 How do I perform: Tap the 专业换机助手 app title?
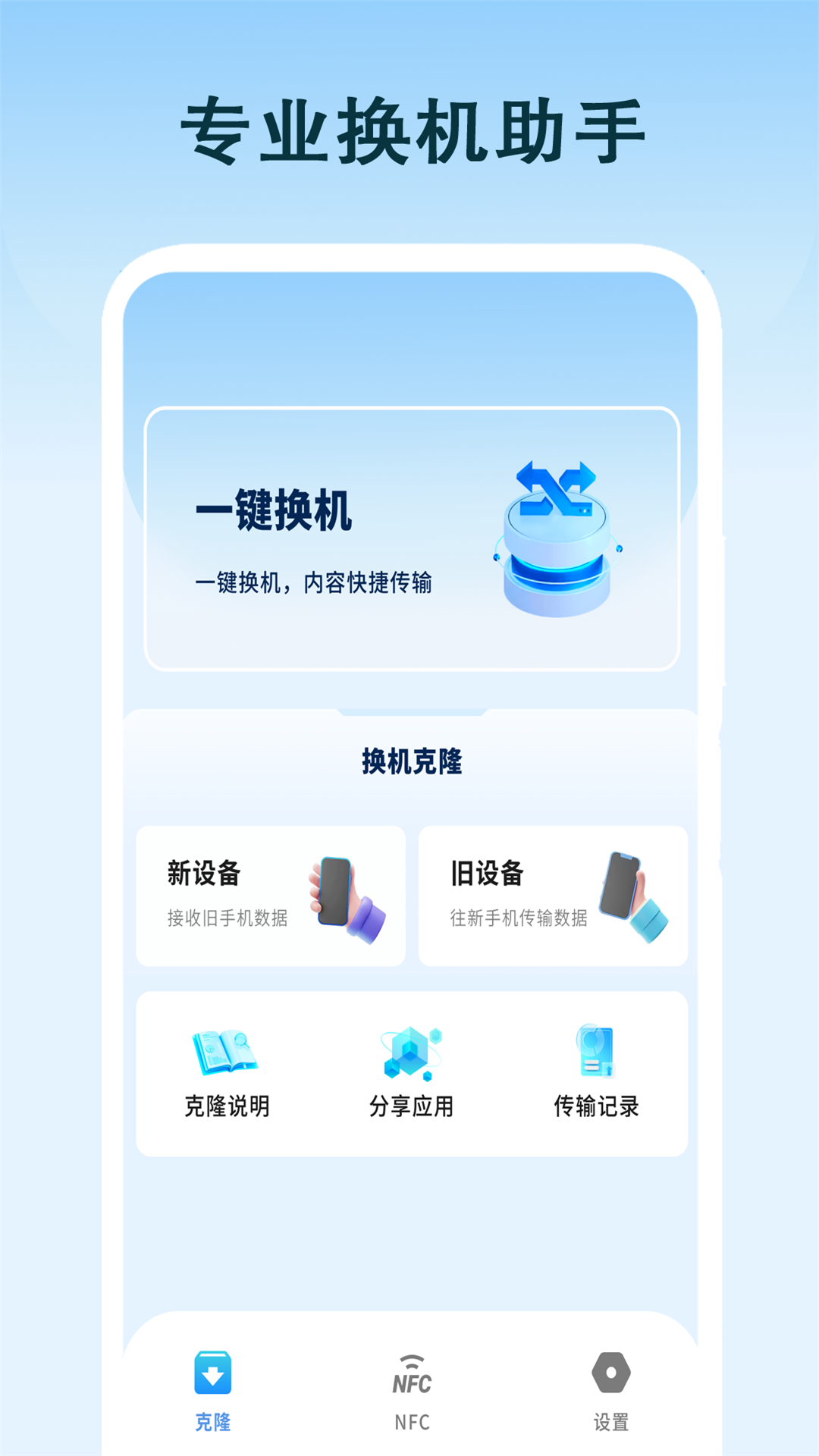tap(409, 127)
